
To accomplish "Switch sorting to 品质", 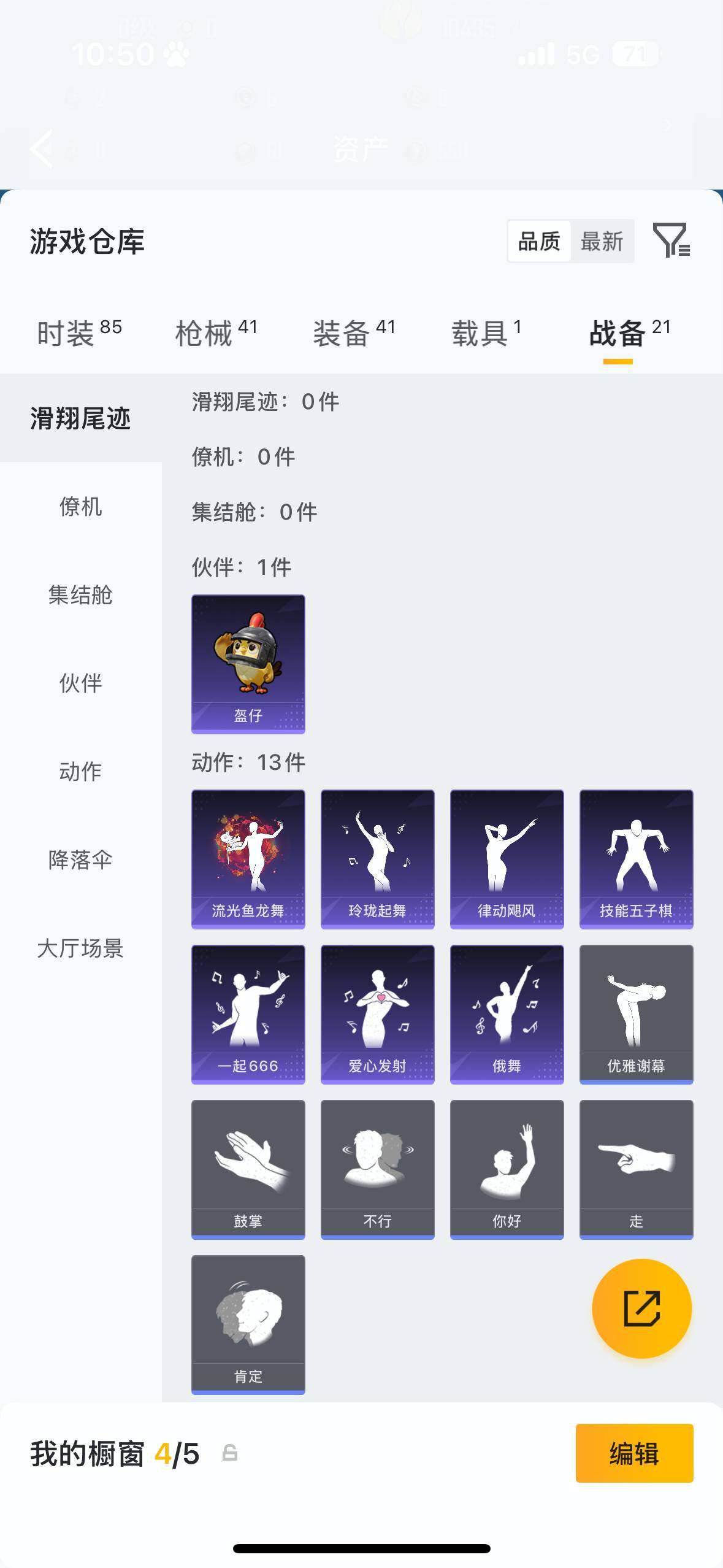I will click(538, 240).
